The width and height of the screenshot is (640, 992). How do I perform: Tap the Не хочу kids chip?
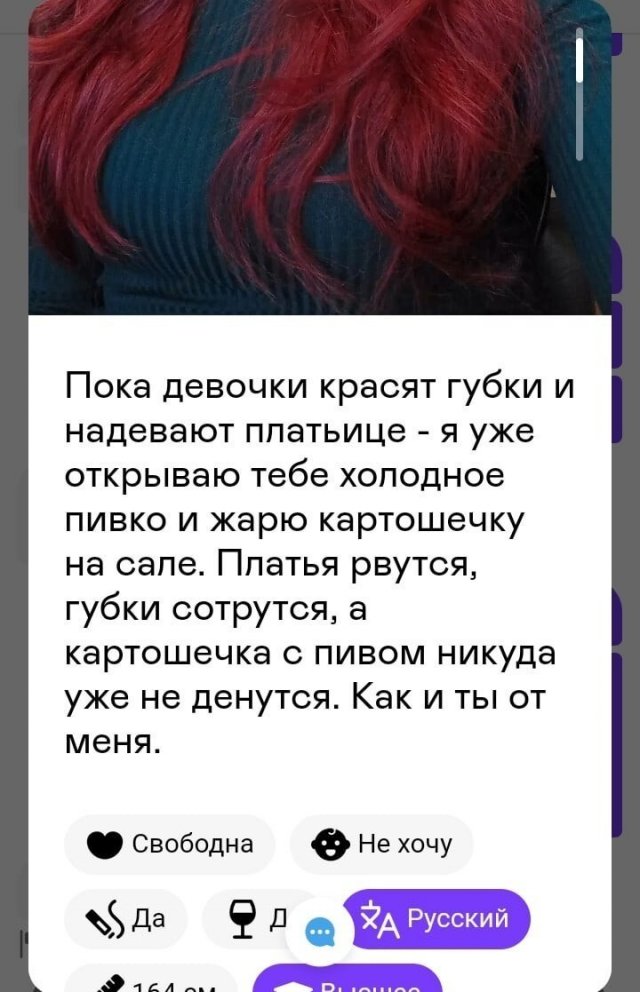tap(382, 844)
